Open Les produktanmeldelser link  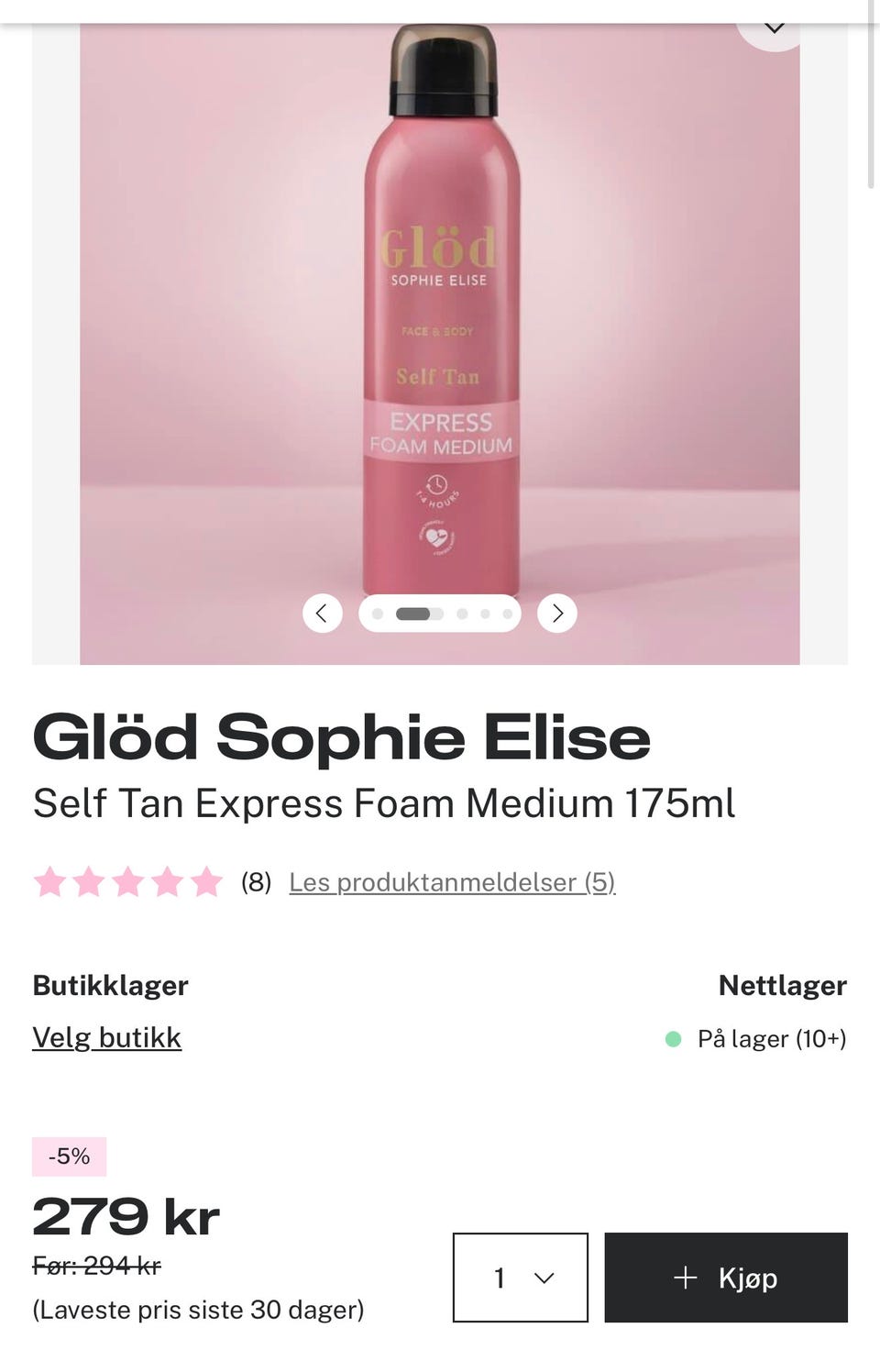pos(452,882)
